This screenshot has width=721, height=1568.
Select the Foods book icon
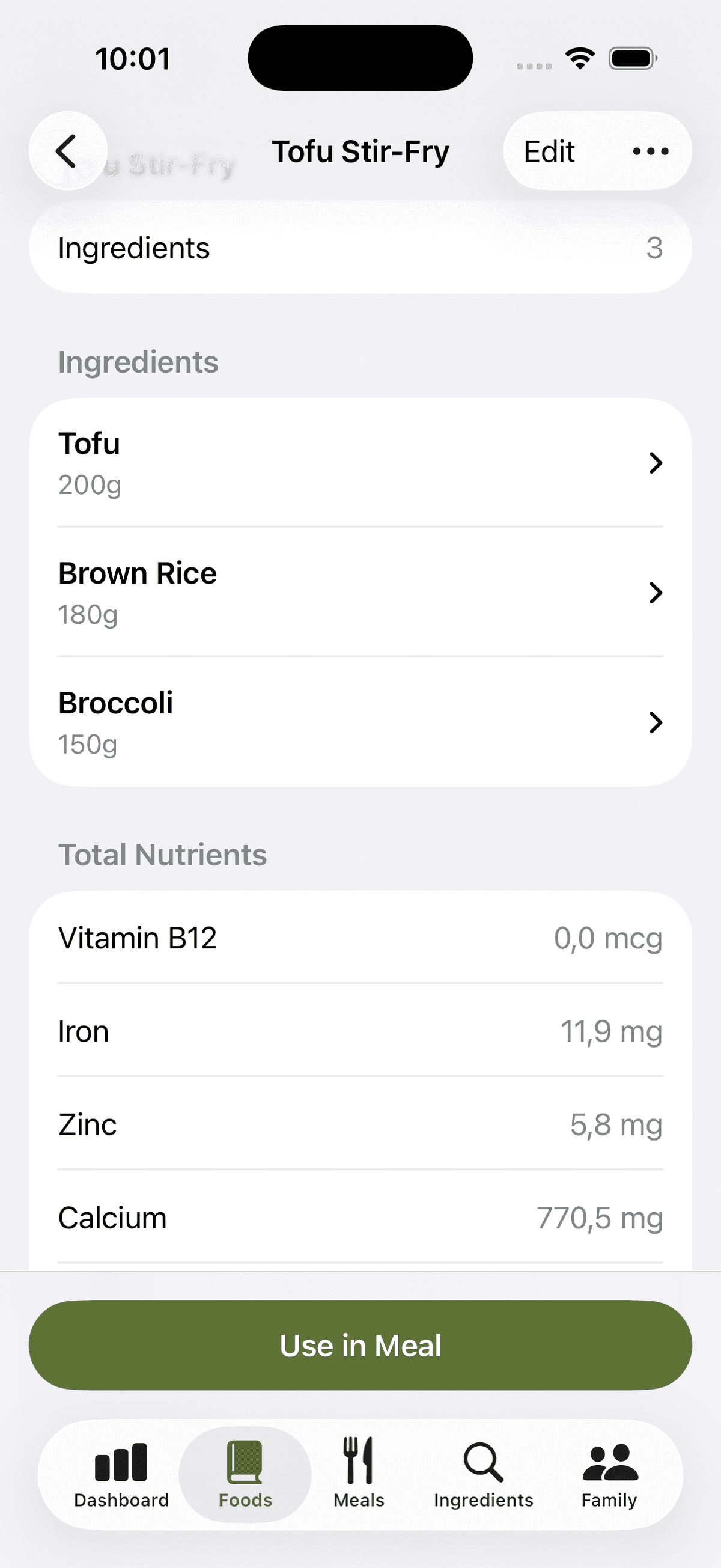point(244,1464)
